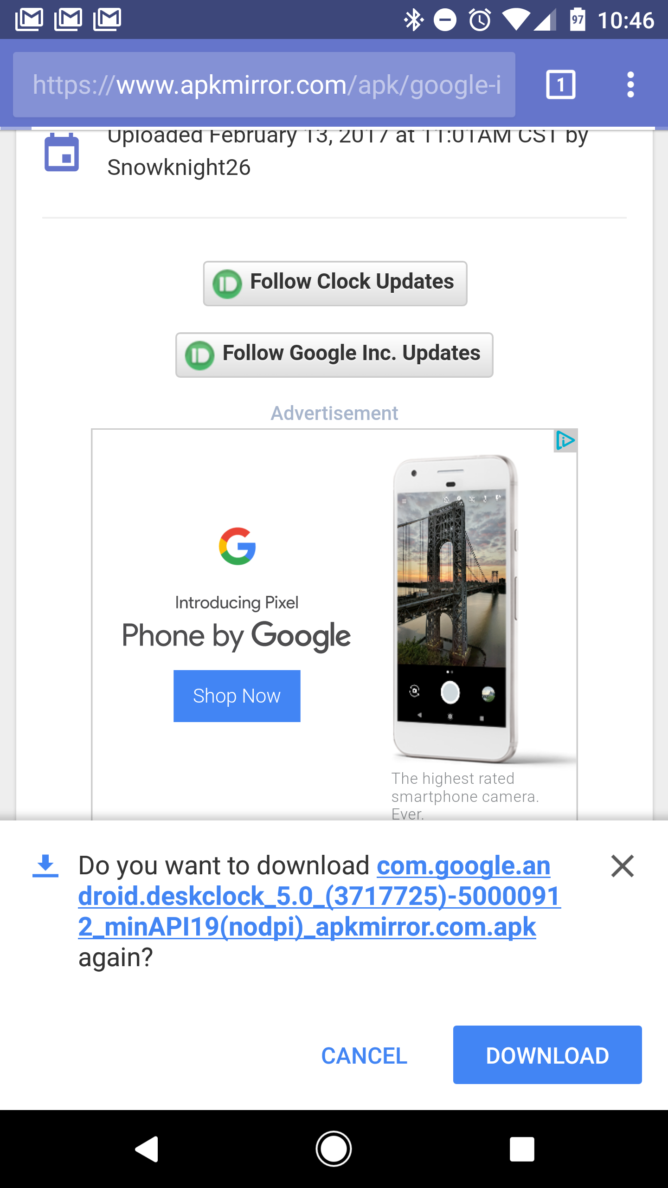Go back using the navigation bar
The image size is (668, 1188).
click(146, 1149)
